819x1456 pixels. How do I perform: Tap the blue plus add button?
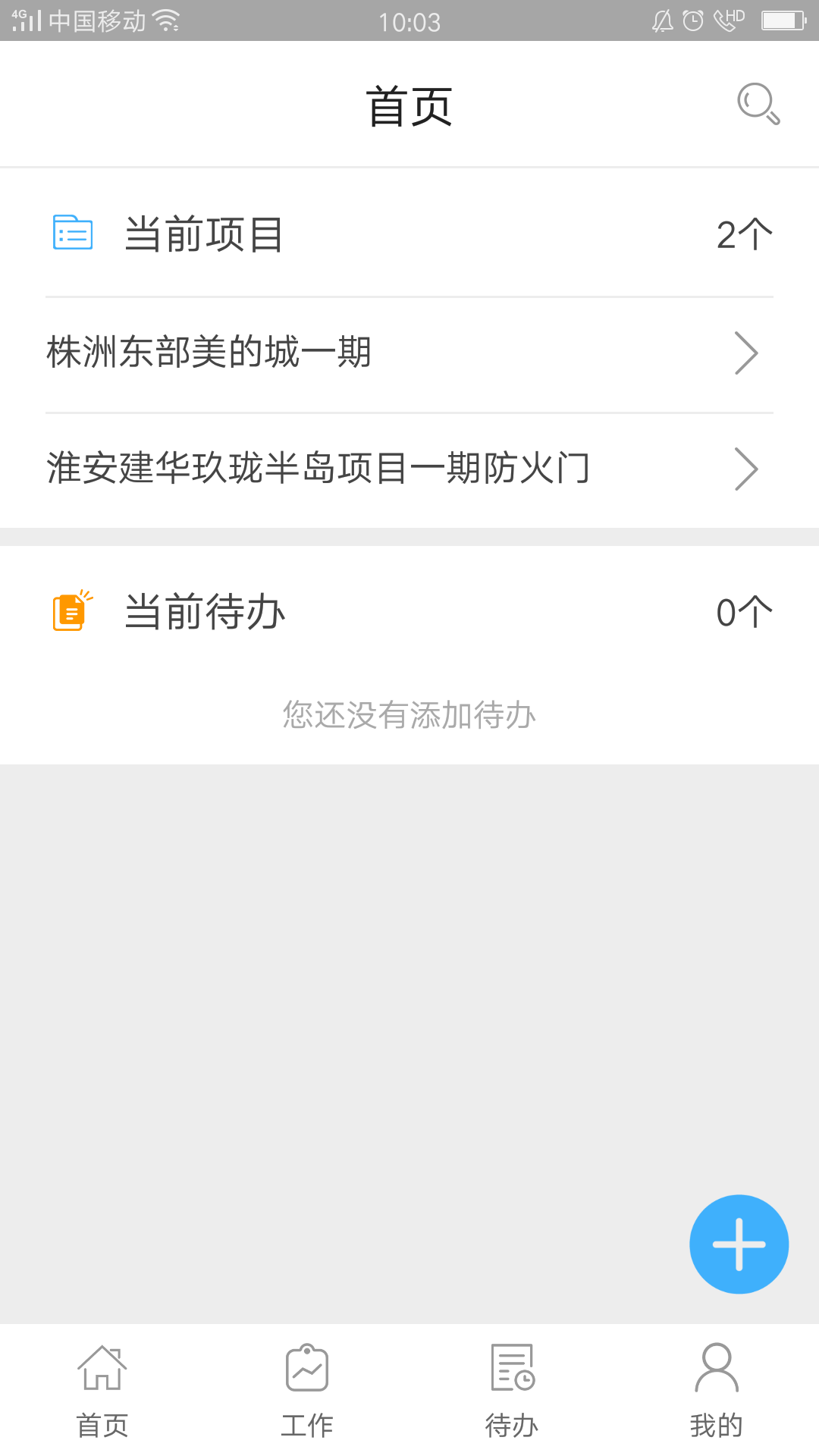739,1244
